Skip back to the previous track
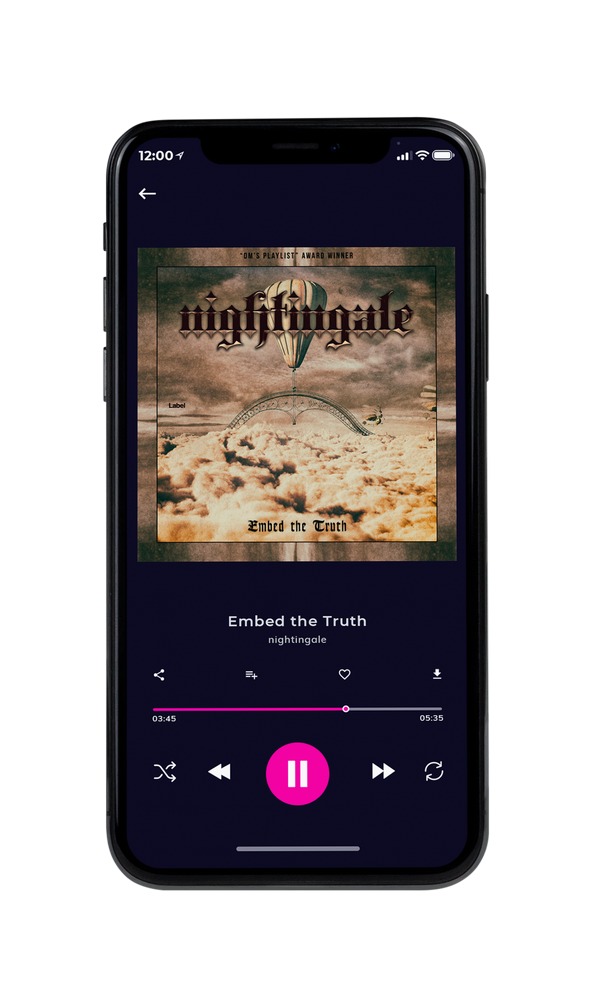The image size is (600, 1000). (219, 772)
